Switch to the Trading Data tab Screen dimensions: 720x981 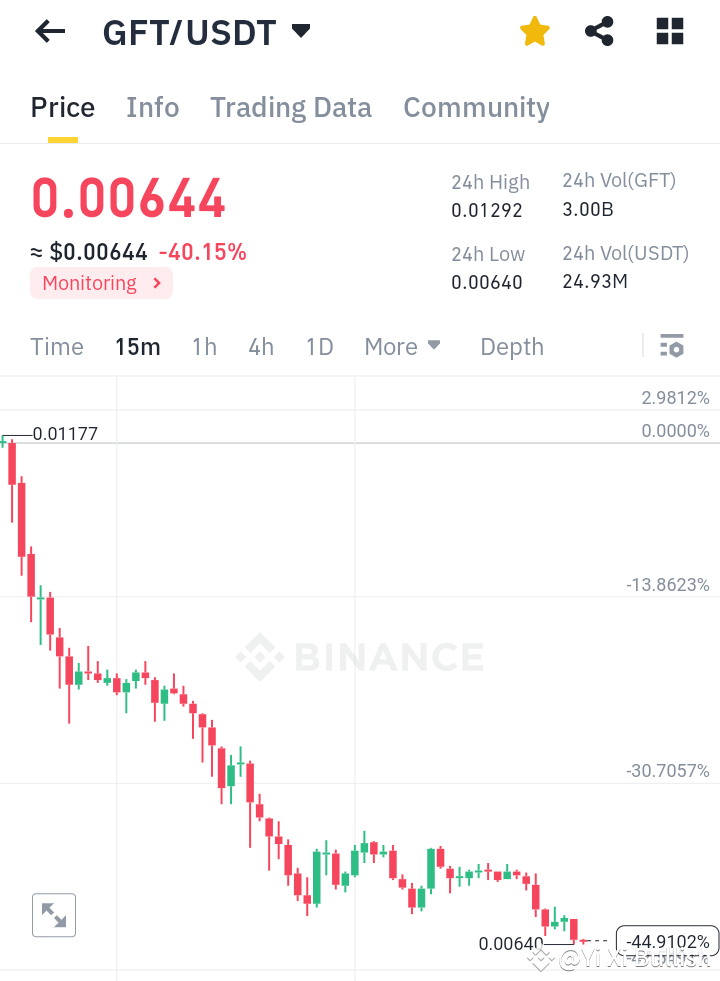point(290,107)
